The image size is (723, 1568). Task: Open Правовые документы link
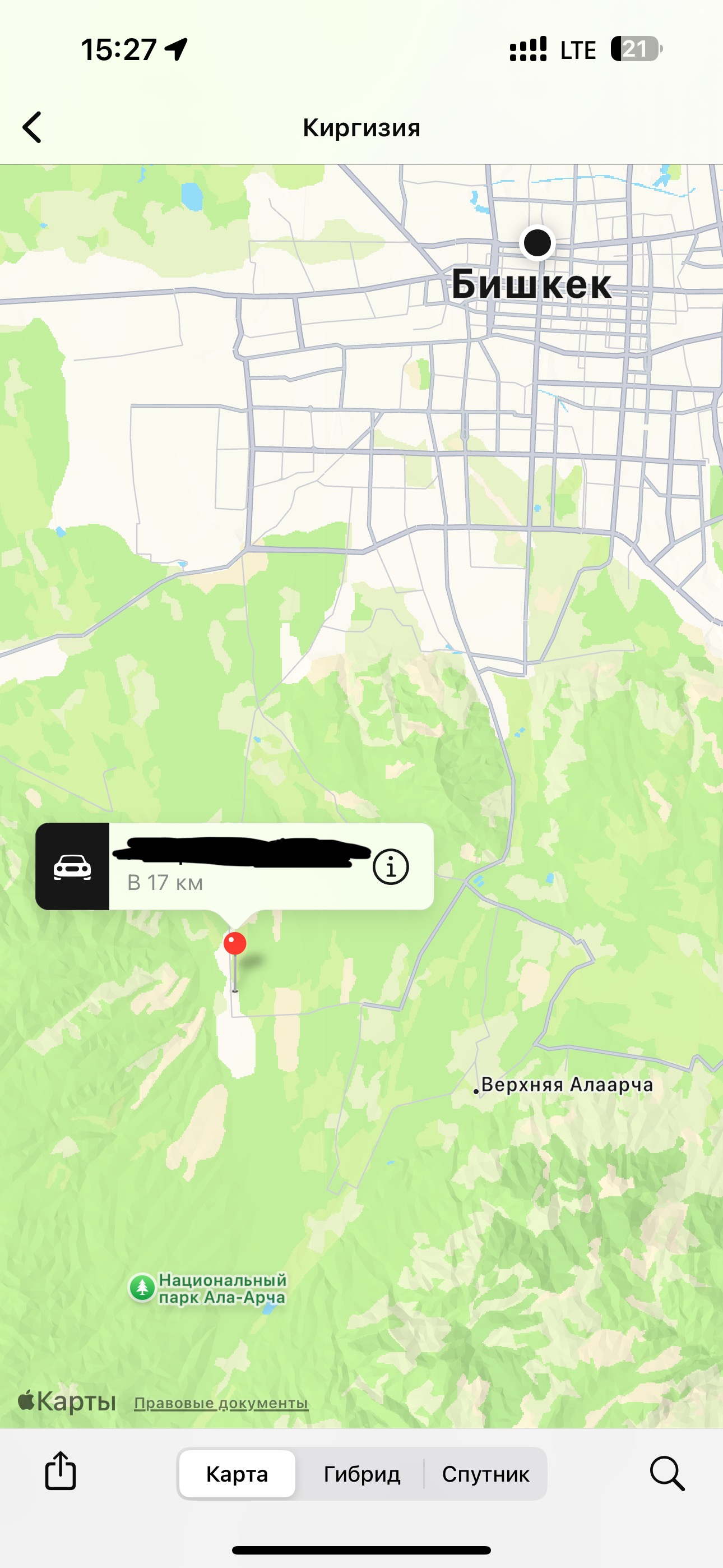(x=221, y=1403)
